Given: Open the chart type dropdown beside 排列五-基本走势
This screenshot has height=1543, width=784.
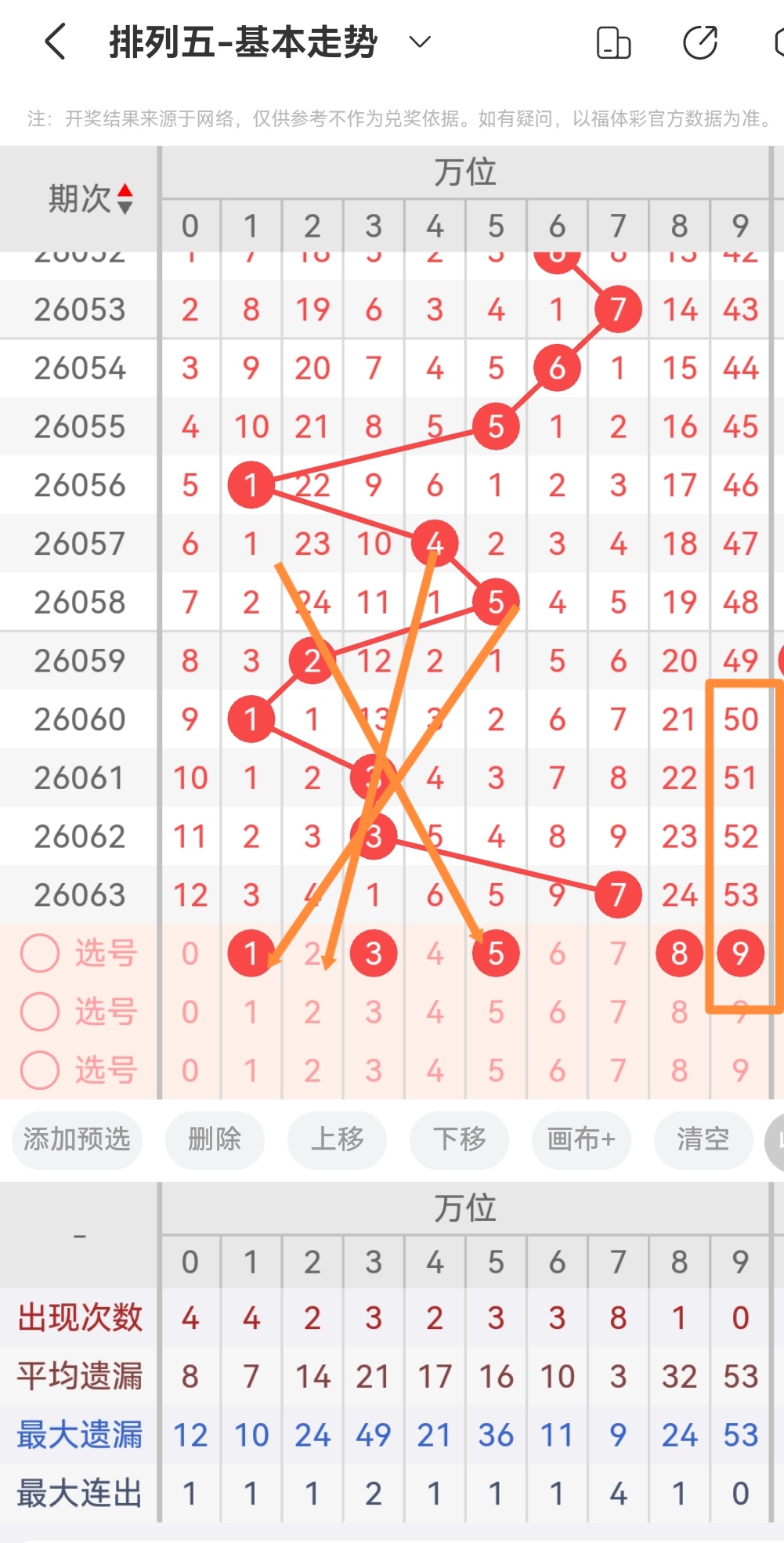Looking at the screenshot, I should click(x=420, y=43).
